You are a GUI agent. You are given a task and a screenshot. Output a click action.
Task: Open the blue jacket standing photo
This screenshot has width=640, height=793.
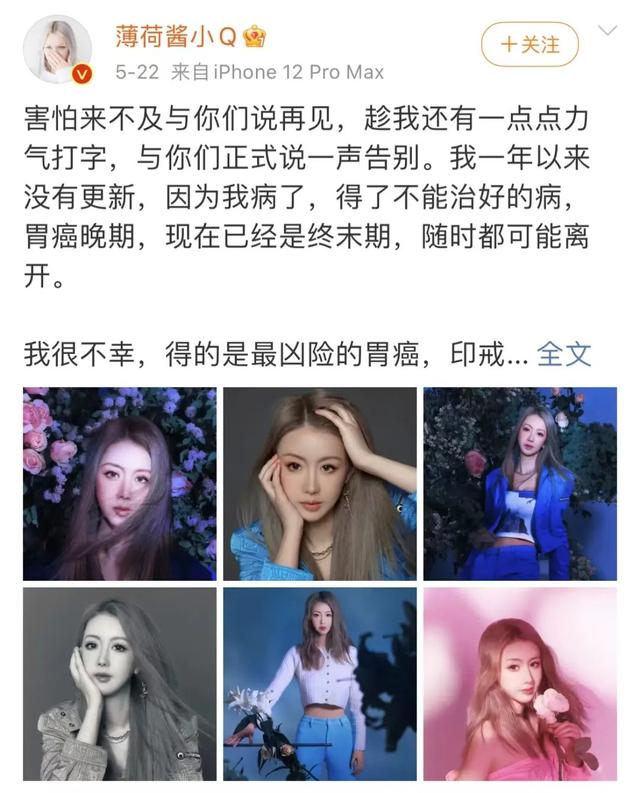(x=519, y=483)
